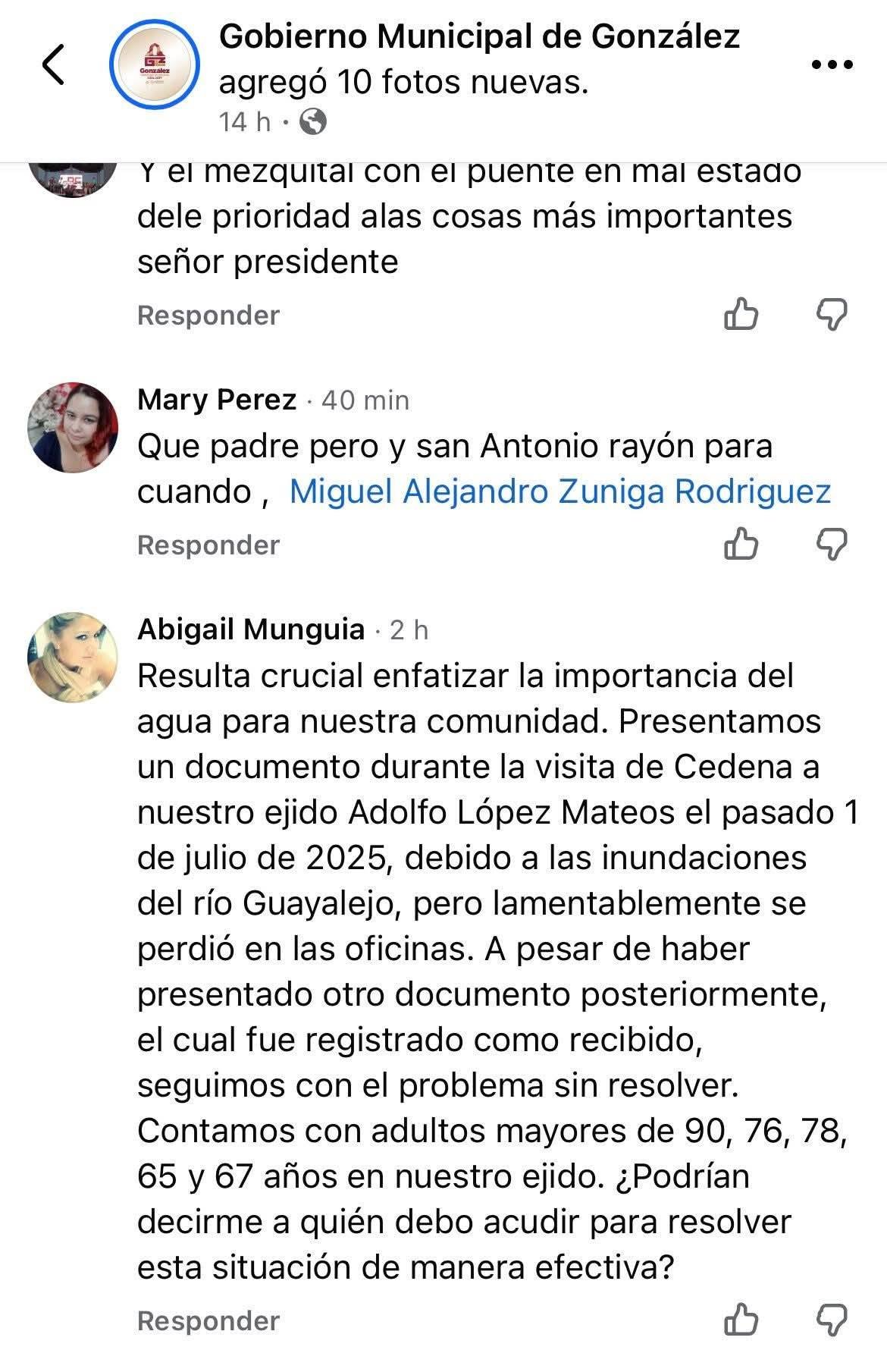Dislike Abigail Munguia's comment
Viewport: 887px width, 1372px height.
[832, 1320]
